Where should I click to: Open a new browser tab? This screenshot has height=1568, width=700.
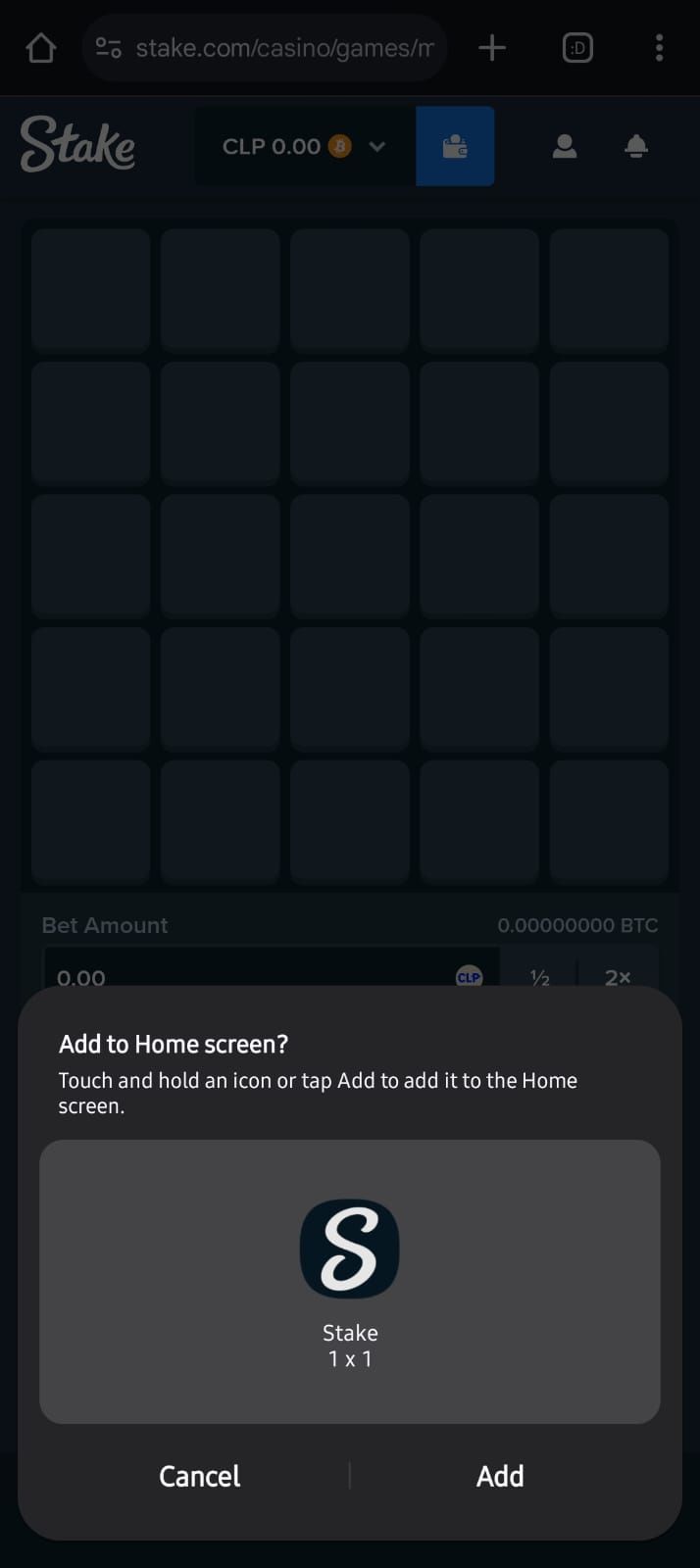point(492,47)
